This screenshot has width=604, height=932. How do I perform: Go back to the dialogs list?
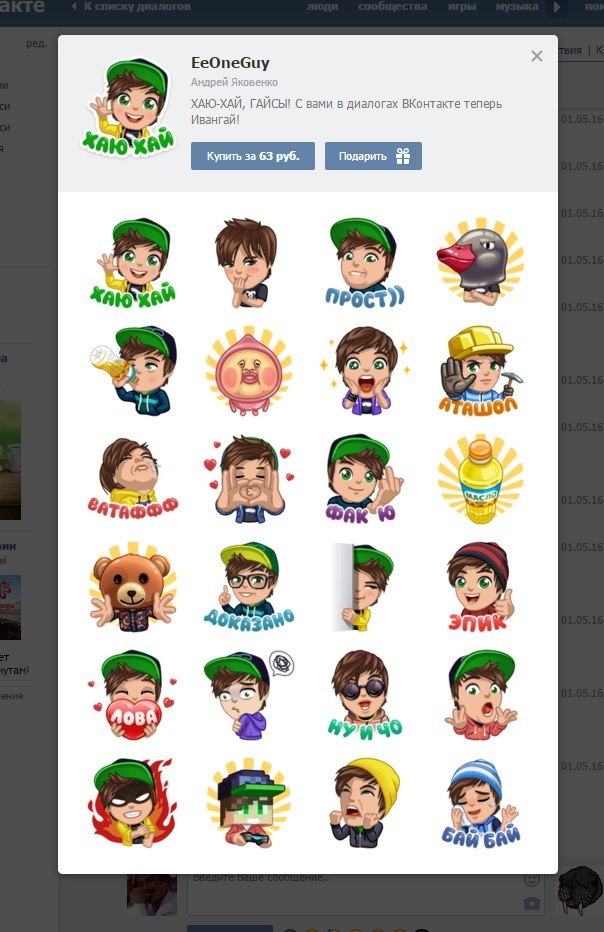131,7
